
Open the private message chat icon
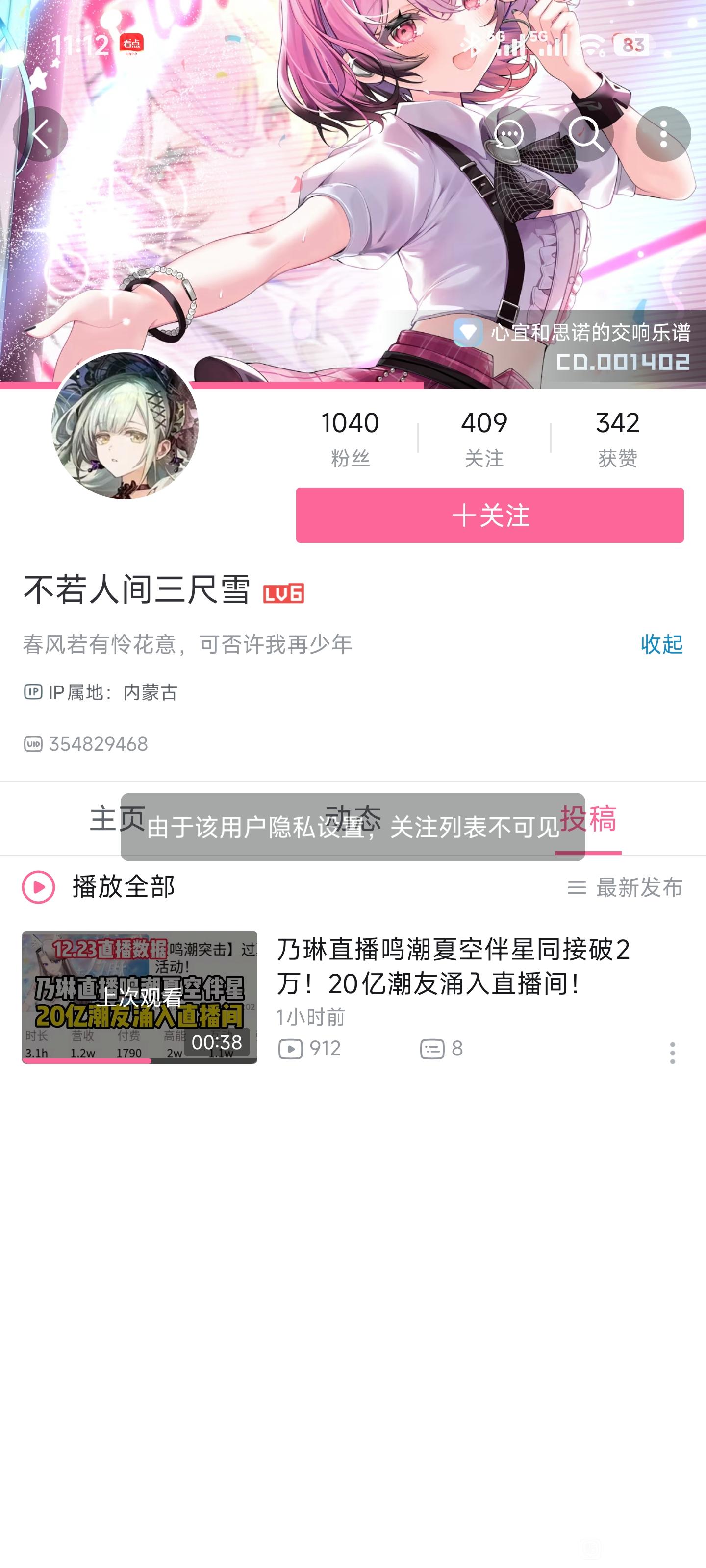(508, 134)
